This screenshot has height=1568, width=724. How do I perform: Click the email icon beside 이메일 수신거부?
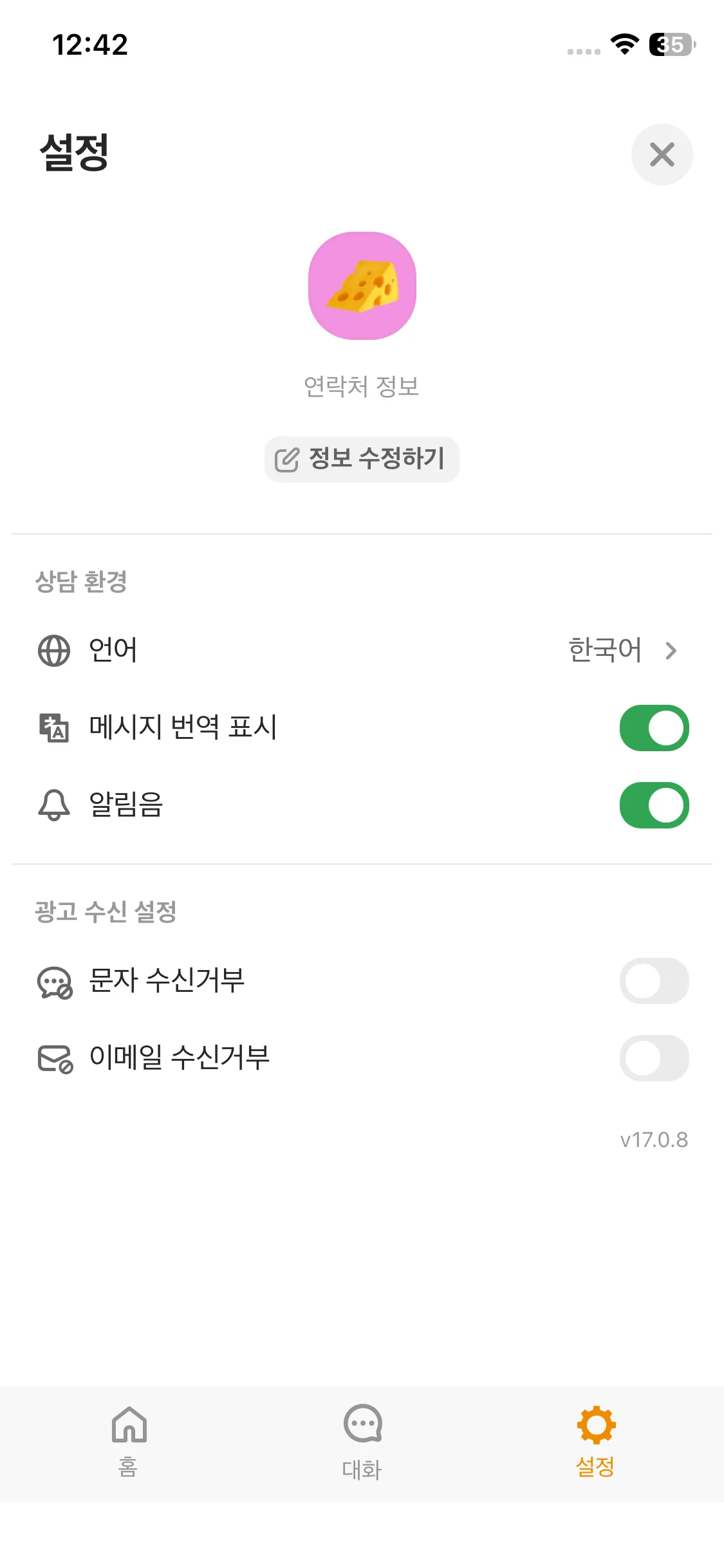54,1058
